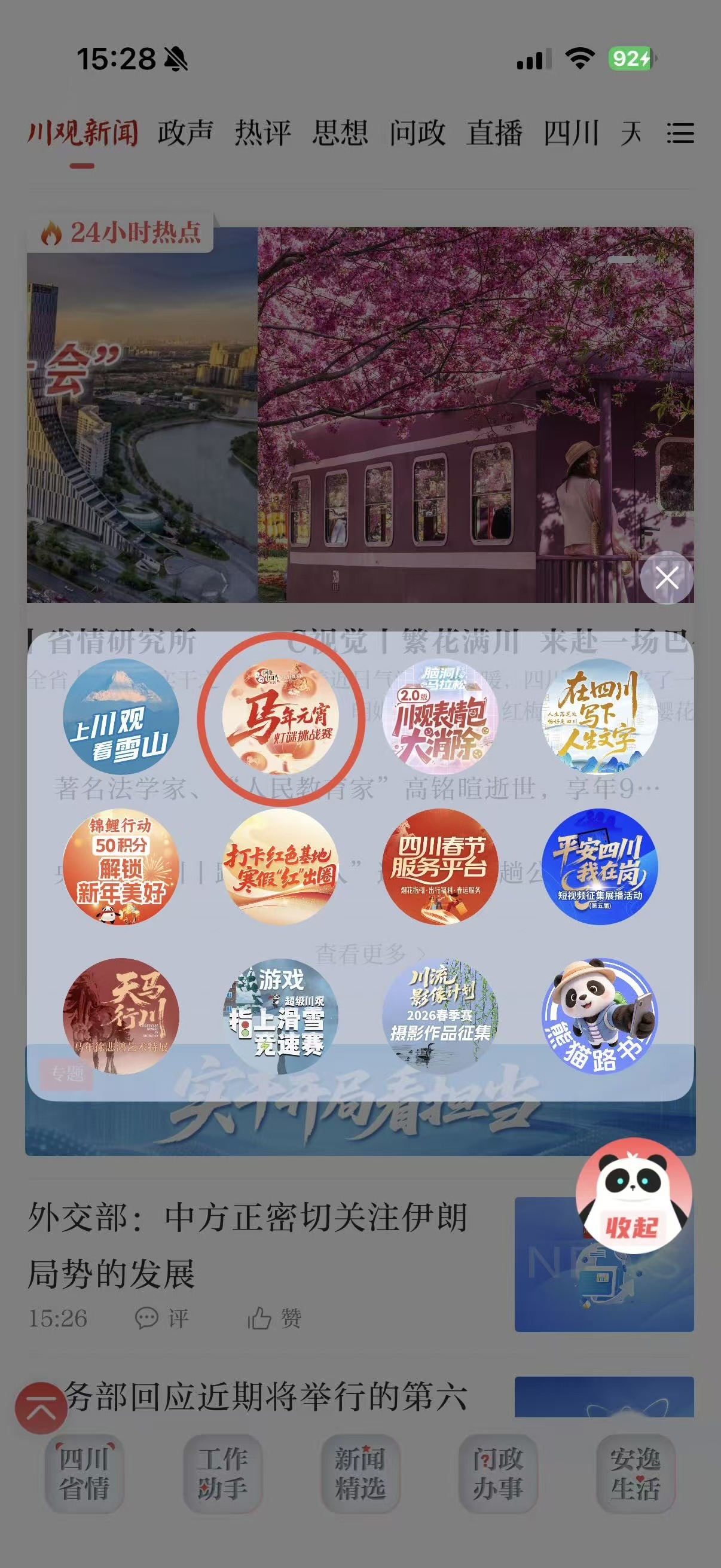
Task: Open the channel list menu icon
Action: click(x=680, y=133)
